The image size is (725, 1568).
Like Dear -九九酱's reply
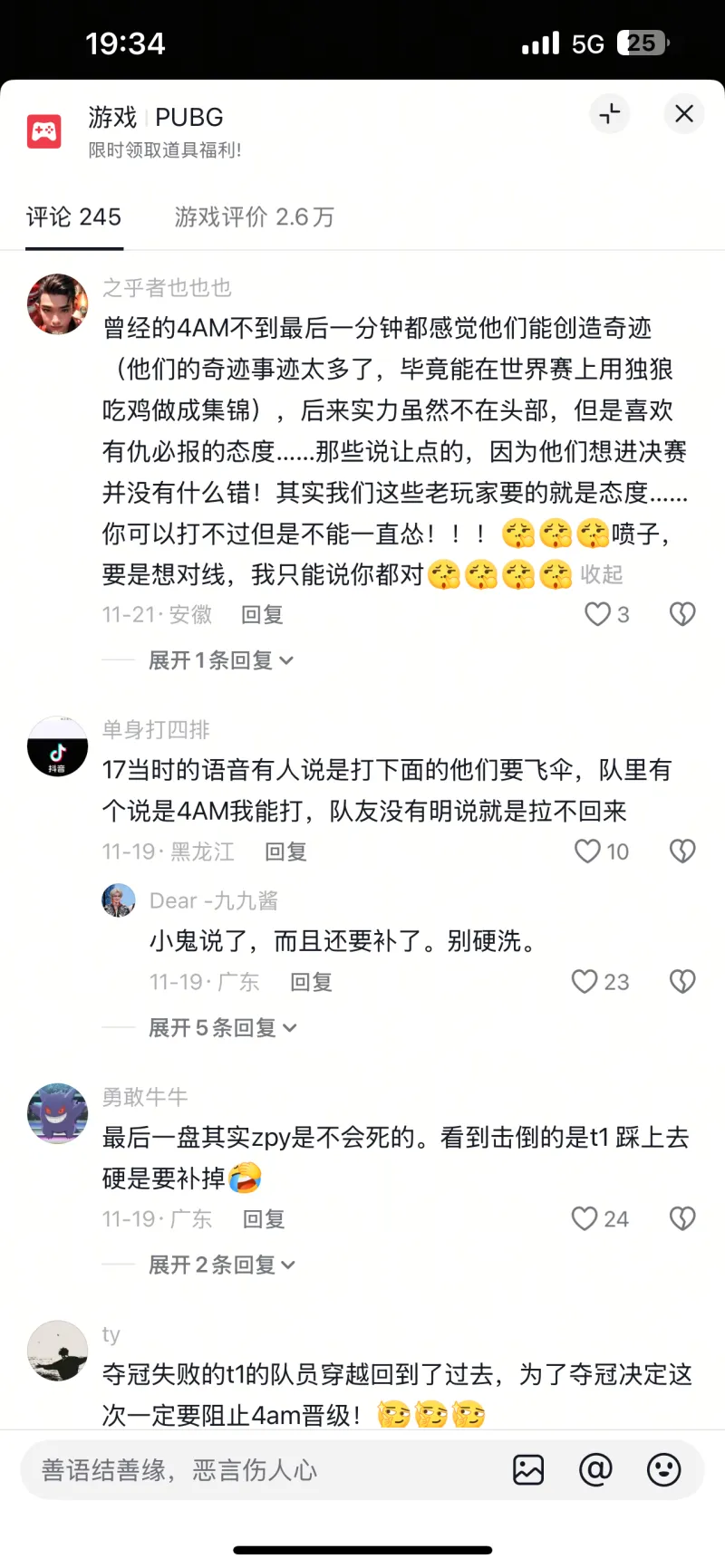[x=585, y=982]
